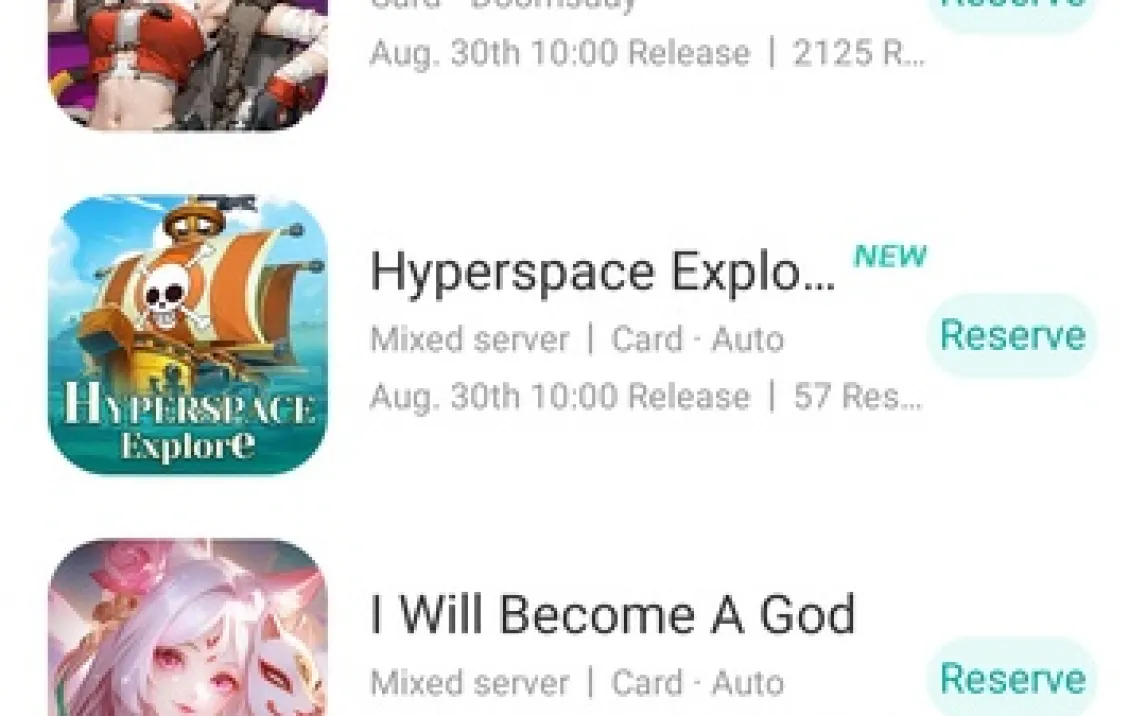The image size is (1146, 716).
Task: Reserve the Doomsday card game
Action: (x=1012, y=8)
